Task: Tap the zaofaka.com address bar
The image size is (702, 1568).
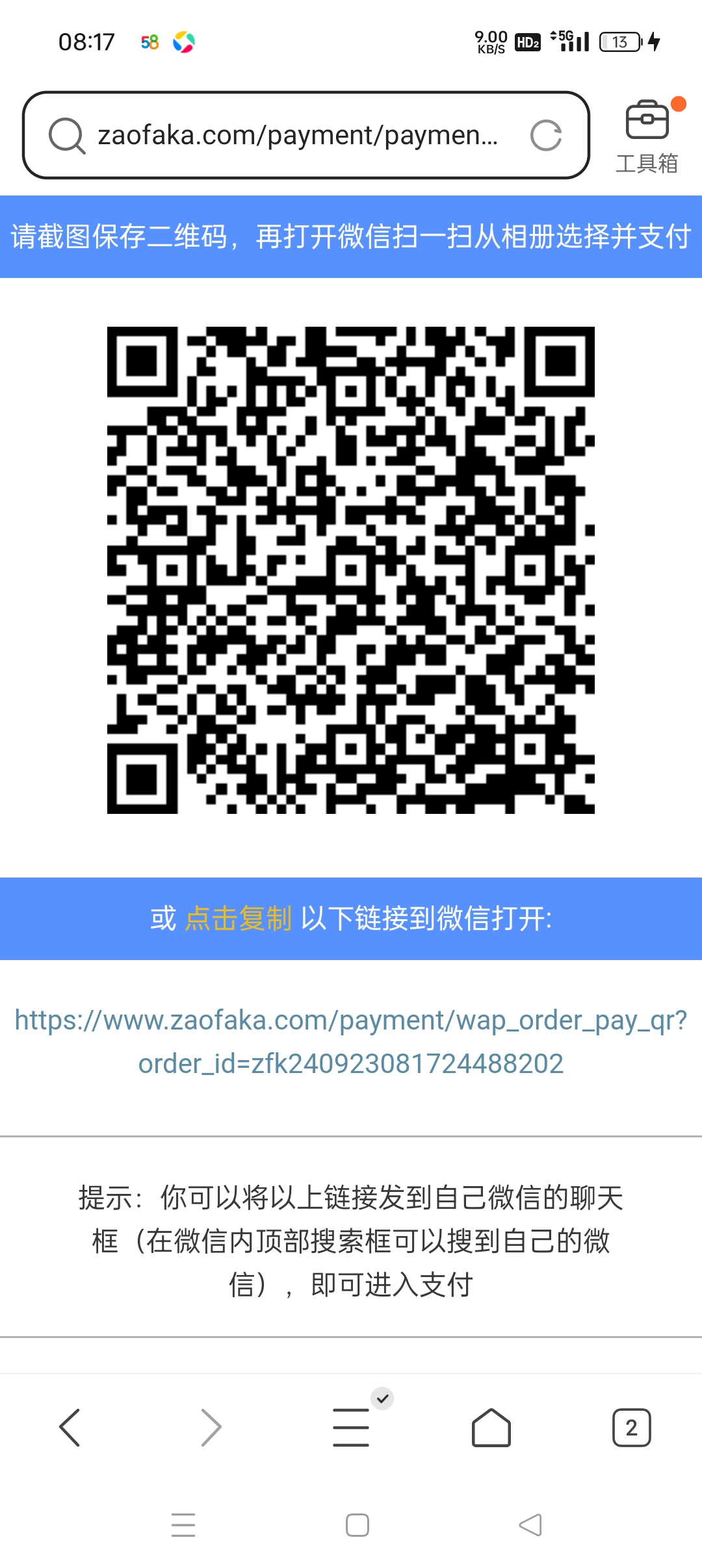Action: (x=305, y=135)
